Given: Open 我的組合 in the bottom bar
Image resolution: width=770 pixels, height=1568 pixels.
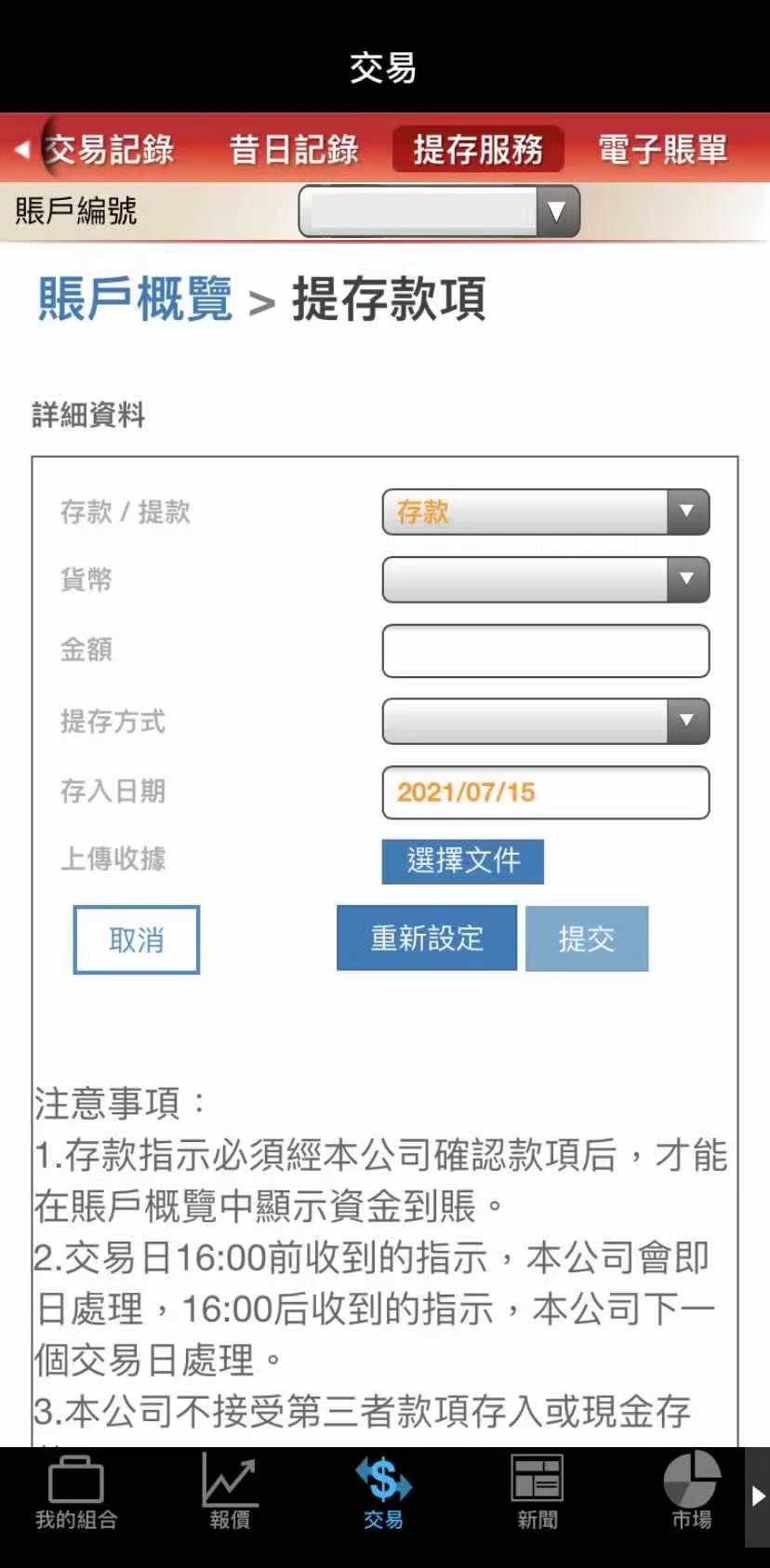Looking at the screenshot, I should [x=76, y=1495].
